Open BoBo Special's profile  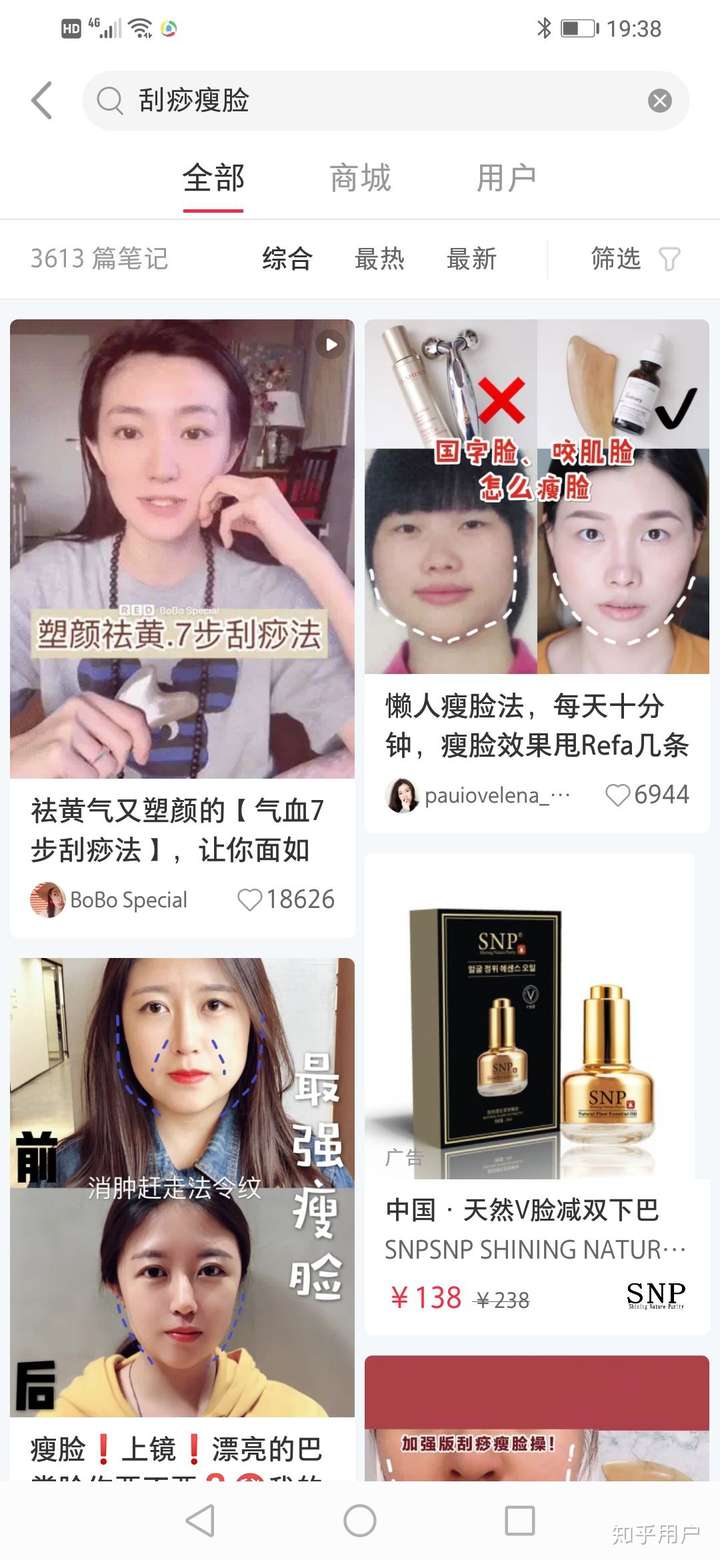[x=48, y=900]
